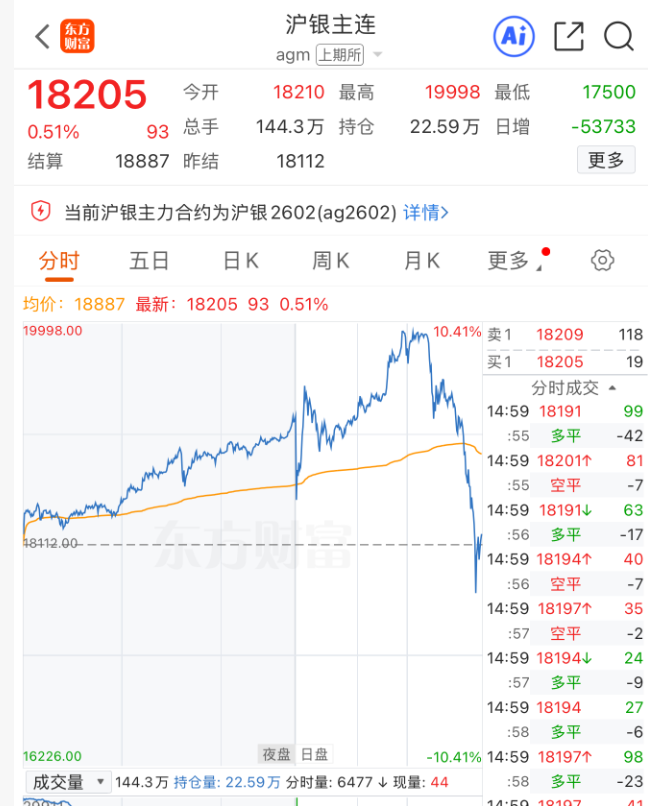Switch to the 日K chart tab
Image resolution: width=648 pixels, height=806 pixels.
click(240, 261)
